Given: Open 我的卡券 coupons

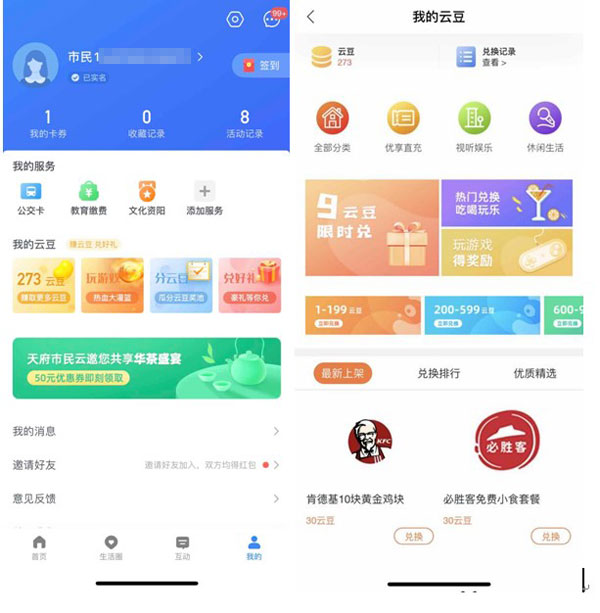Looking at the screenshot, I should (47, 124).
